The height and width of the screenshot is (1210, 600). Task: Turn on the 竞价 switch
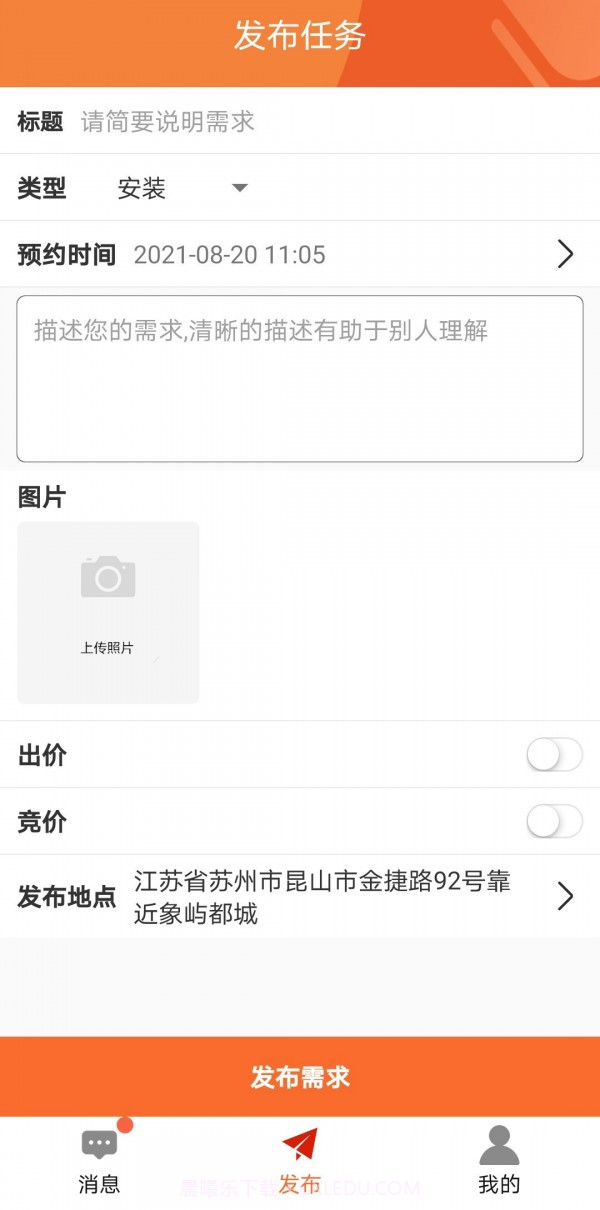coord(554,822)
